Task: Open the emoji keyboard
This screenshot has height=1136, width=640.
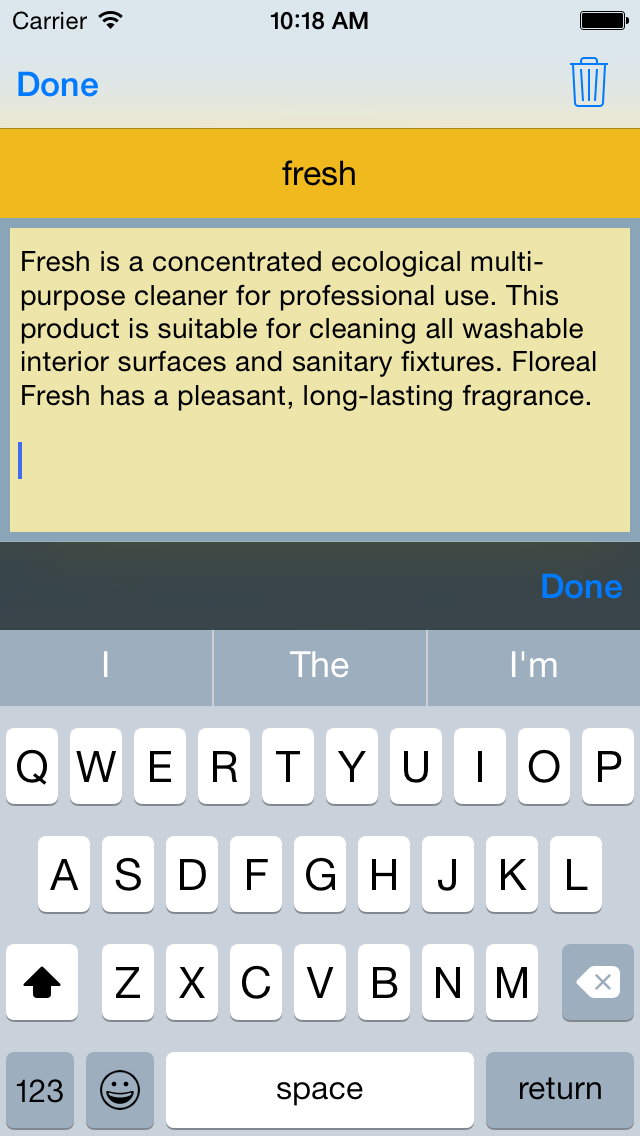Action: 120,1089
